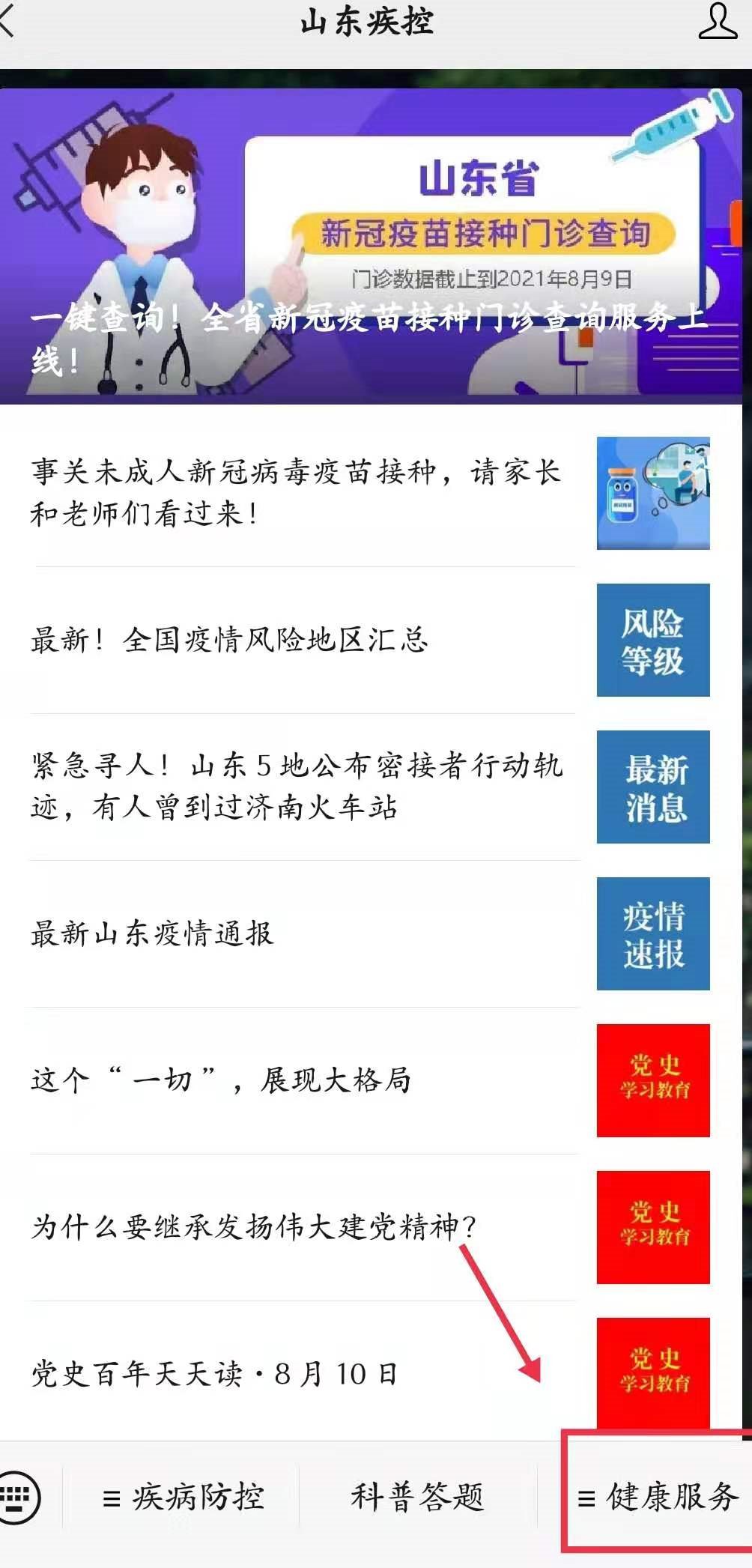Open the 紧急寻人 山东5地 article

296,787
